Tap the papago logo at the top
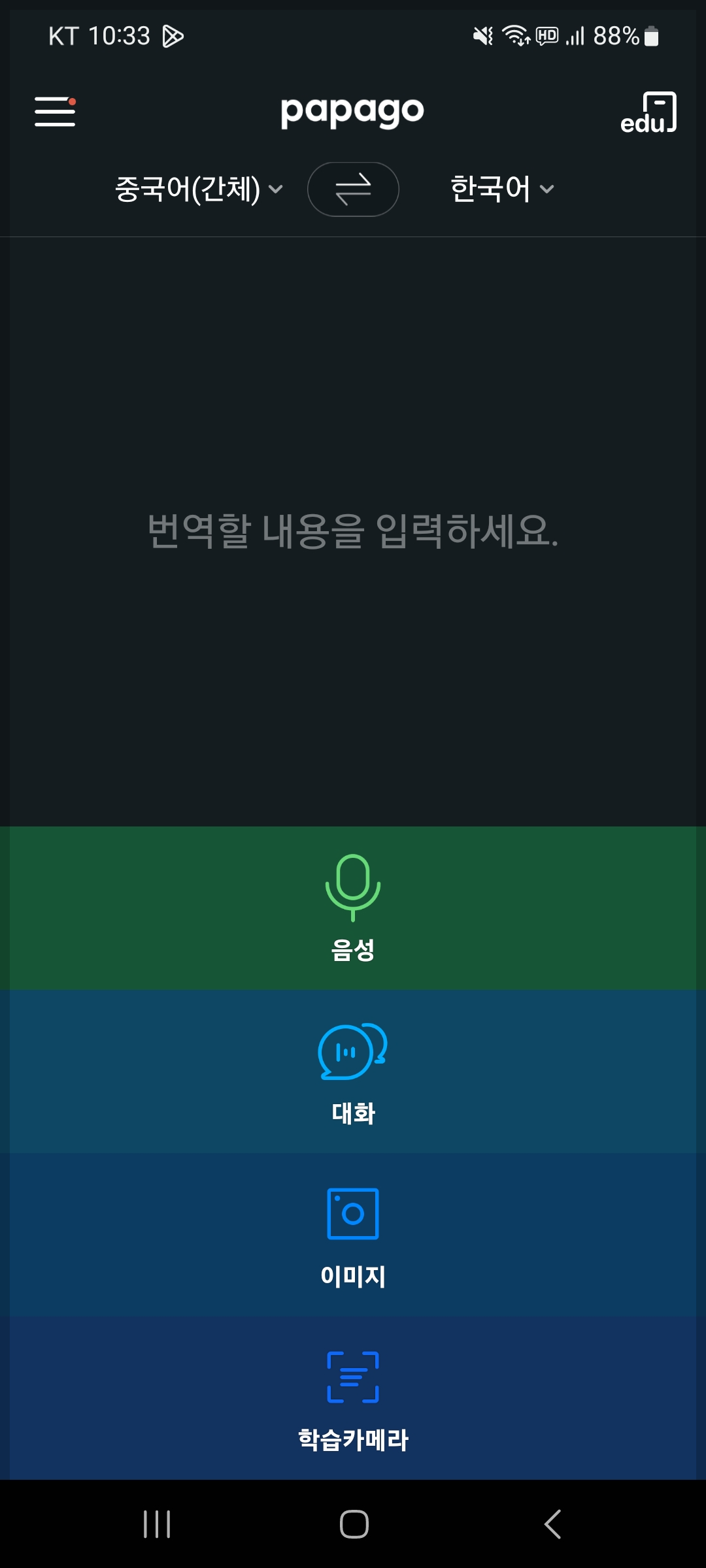Image resolution: width=706 pixels, height=1568 pixels. pos(352,111)
